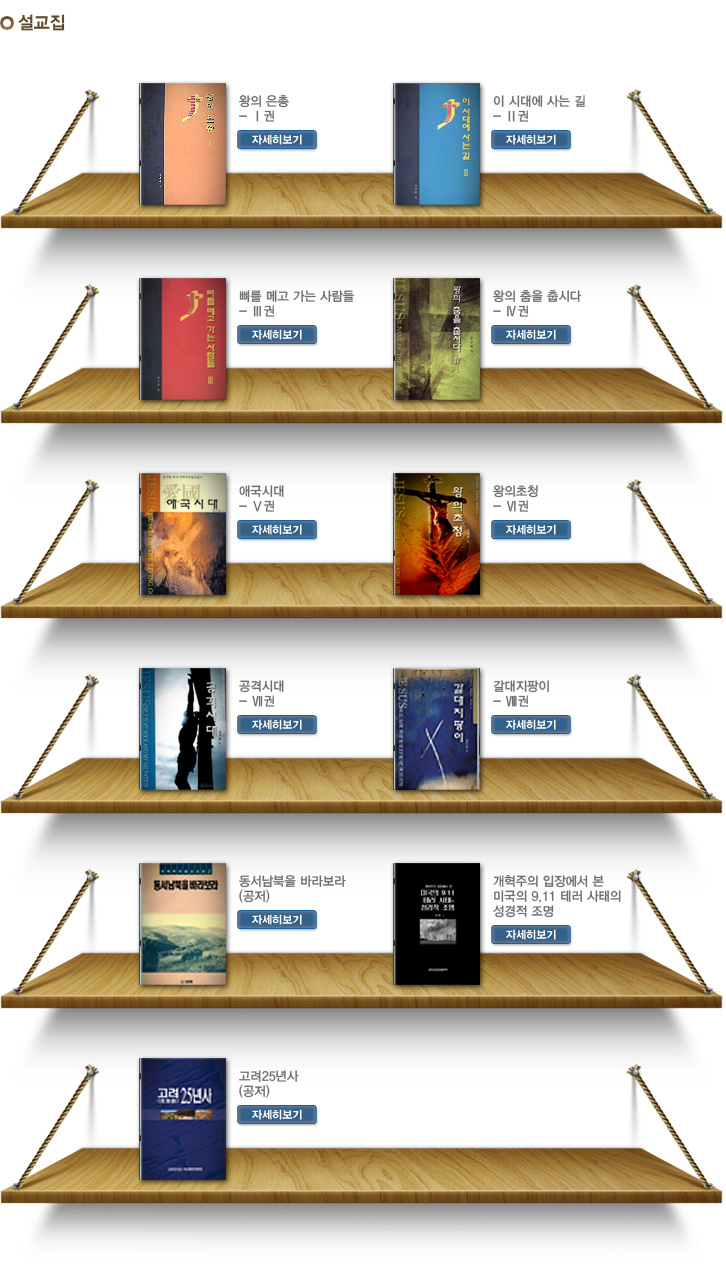Tap 자세히보기 for 애국시대 Ⅴ권
Viewport: 726px width, 1279px height.
coord(277,529)
